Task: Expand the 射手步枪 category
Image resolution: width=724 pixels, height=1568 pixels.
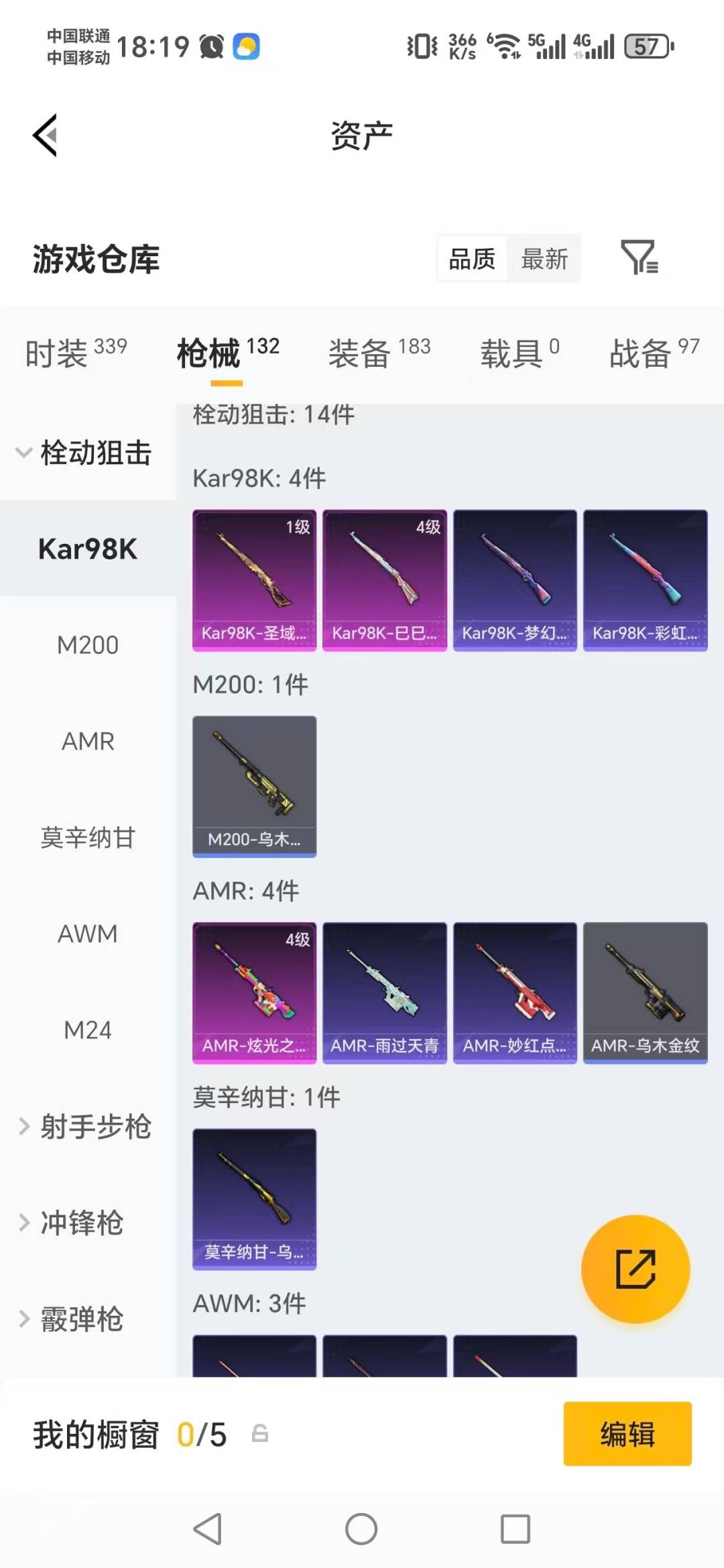Action: coord(94,1127)
